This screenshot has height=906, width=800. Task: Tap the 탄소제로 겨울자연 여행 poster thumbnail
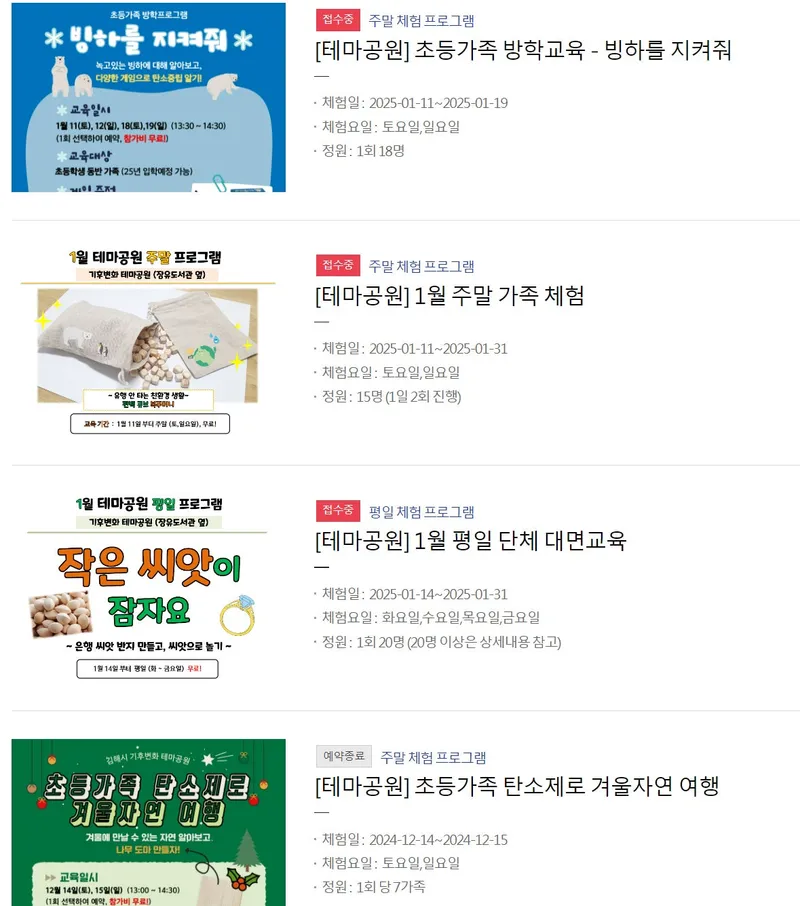[148, 822]
